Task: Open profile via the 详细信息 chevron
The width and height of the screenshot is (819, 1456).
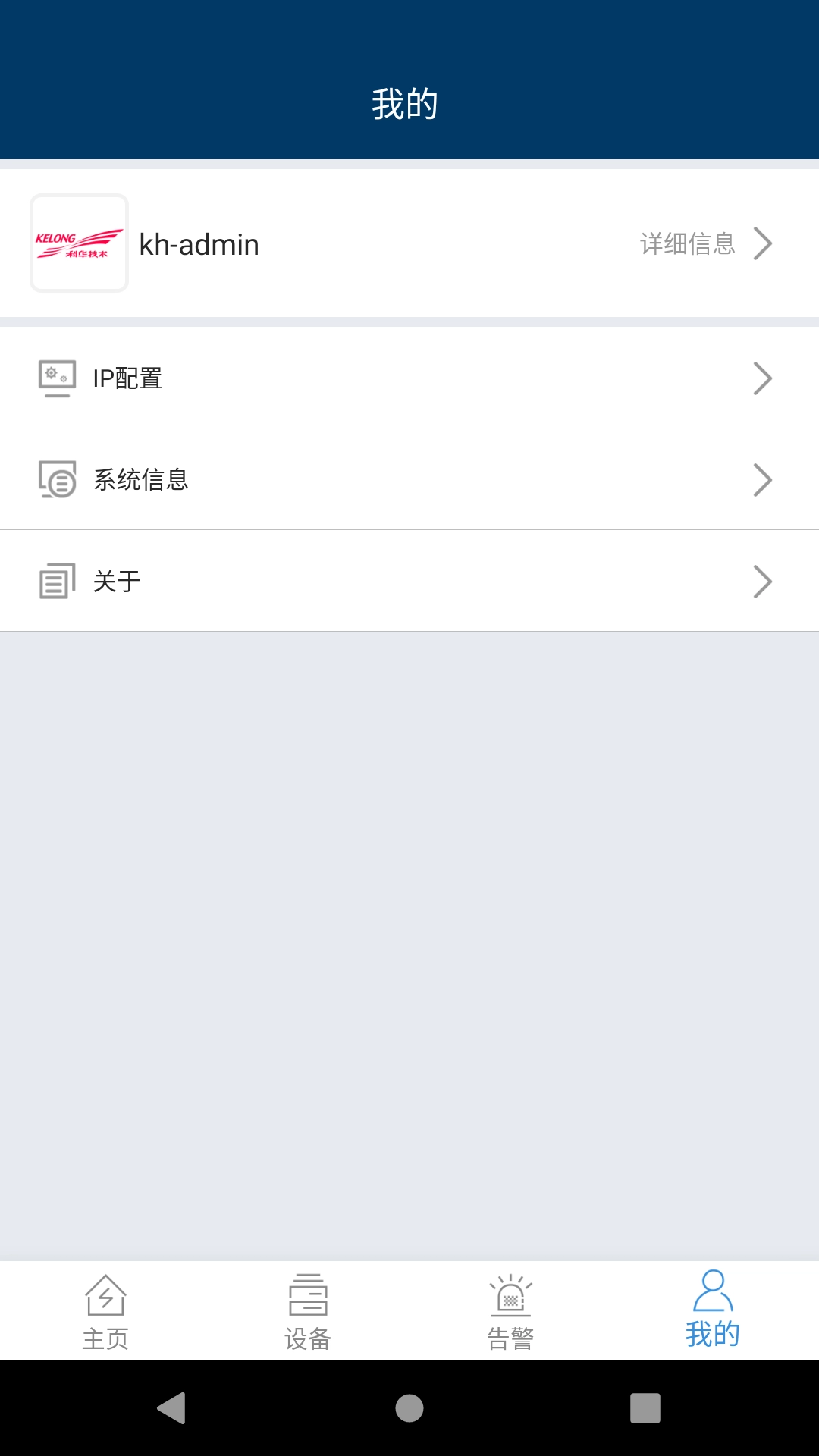Action: 764,243
